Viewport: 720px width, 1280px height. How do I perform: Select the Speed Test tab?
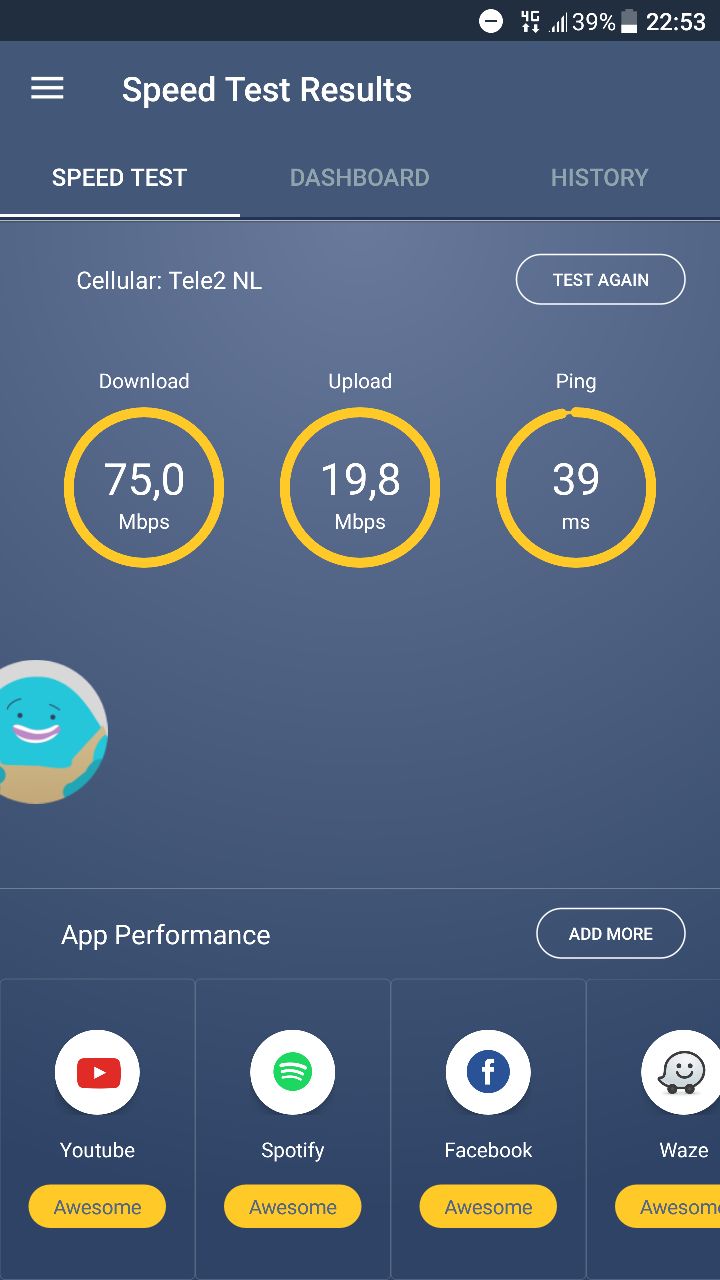[x=120, y=178]
